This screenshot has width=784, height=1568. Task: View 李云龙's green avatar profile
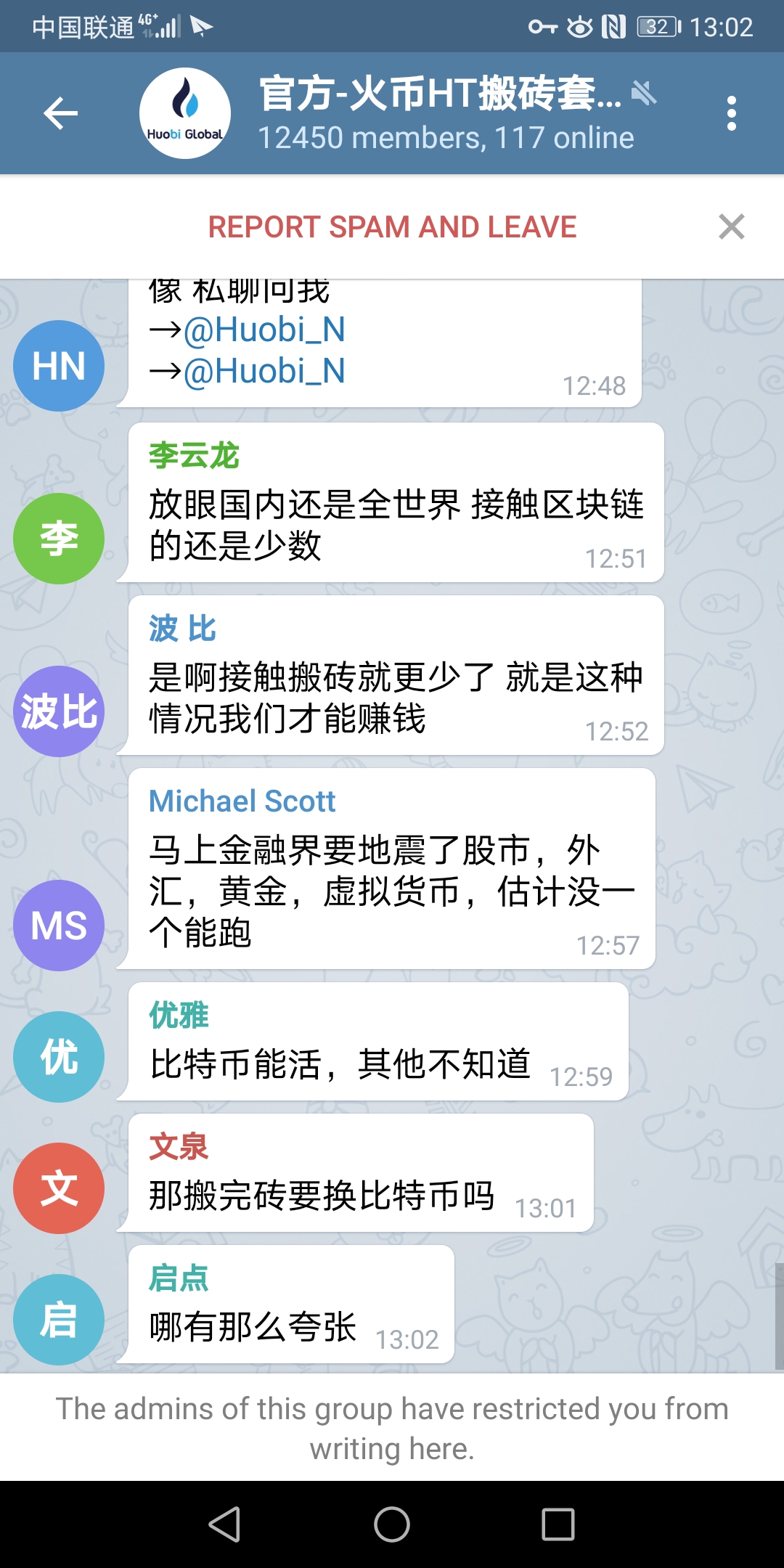[x=59, y=539]
